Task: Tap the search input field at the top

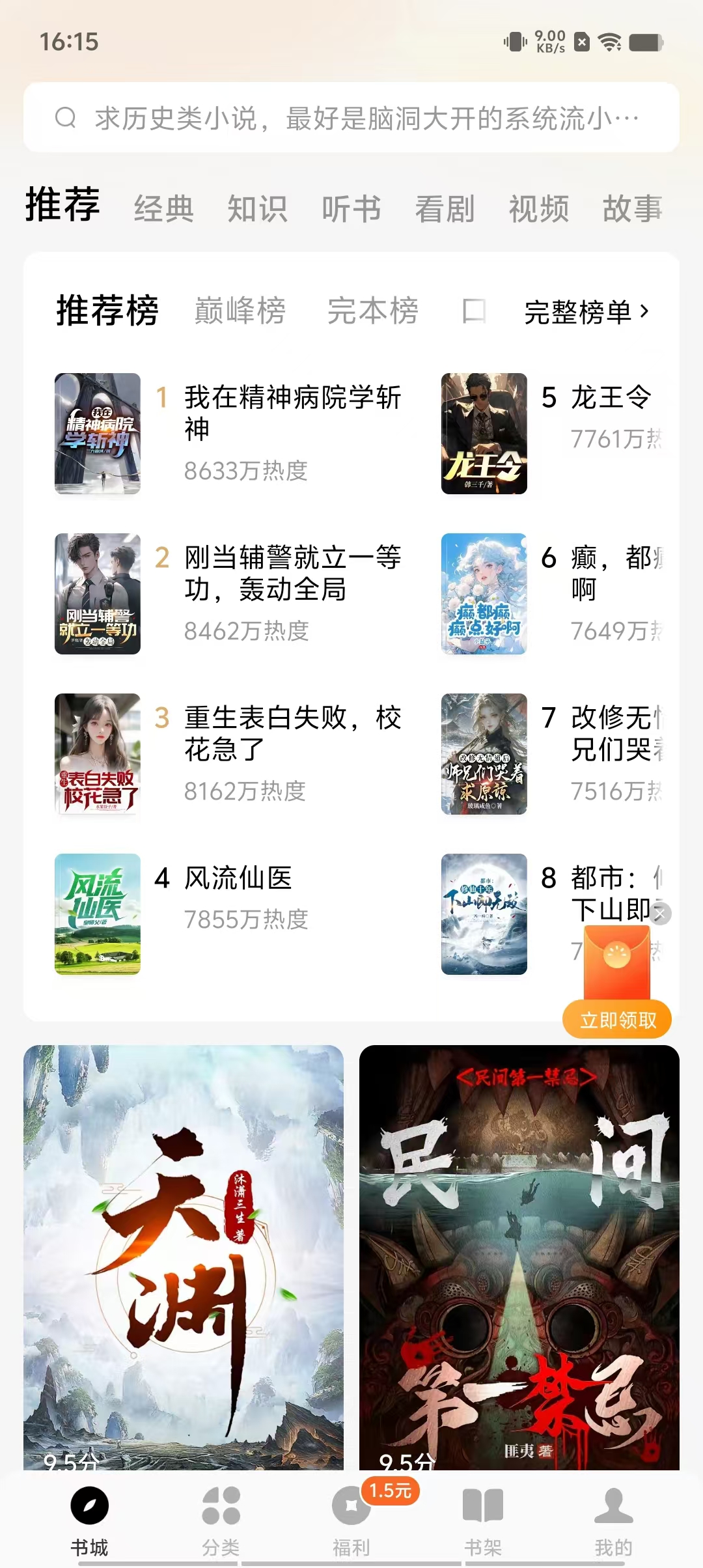Action: click(351, 119)
